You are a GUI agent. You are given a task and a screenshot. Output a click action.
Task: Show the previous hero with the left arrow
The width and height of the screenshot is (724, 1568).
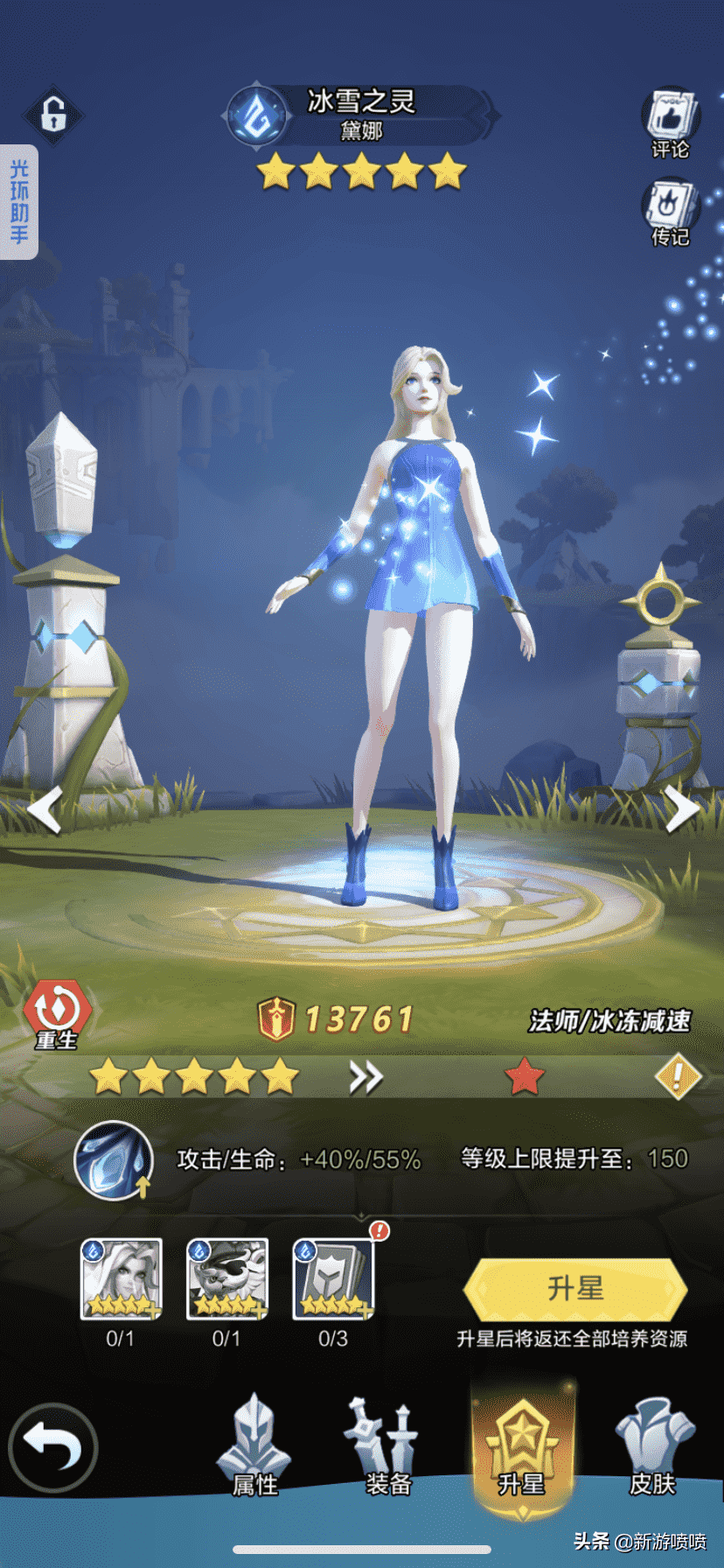(45, 808)
